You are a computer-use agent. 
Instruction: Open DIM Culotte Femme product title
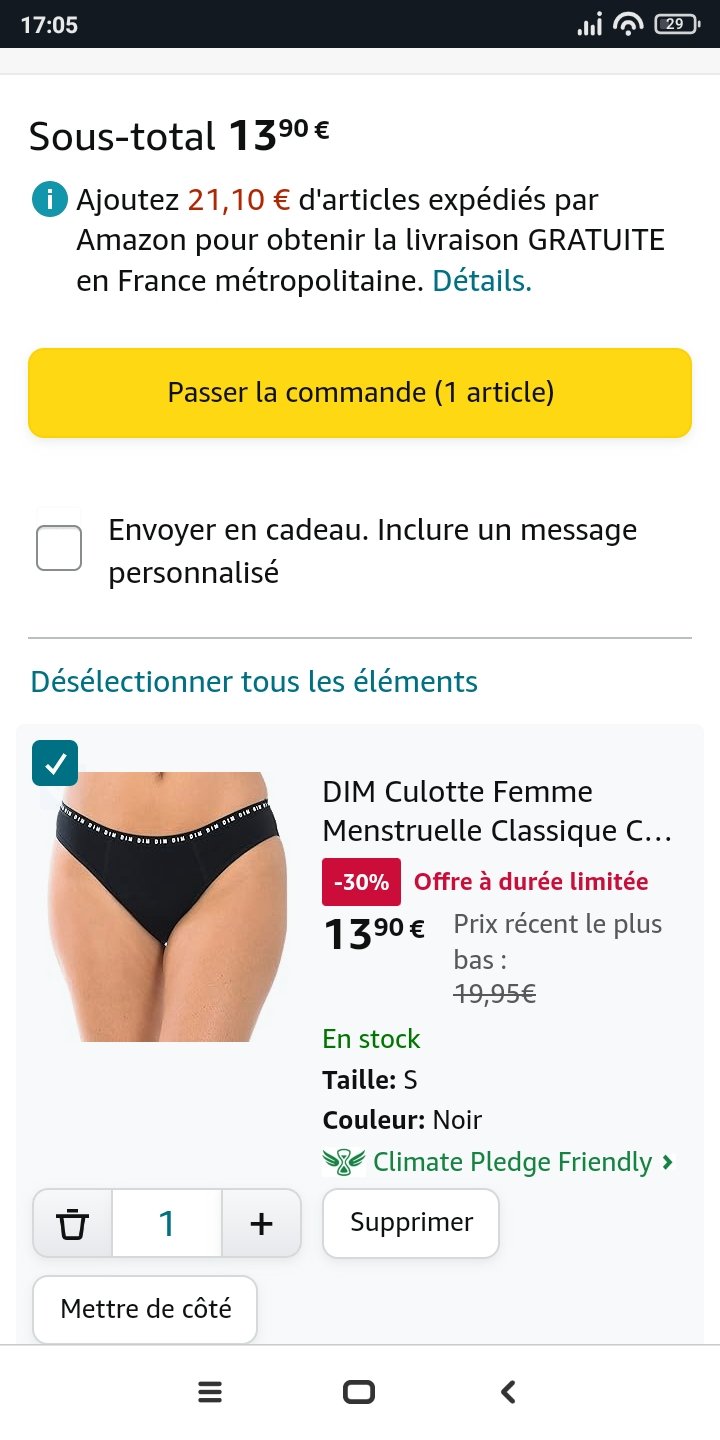(x=497, y=811)
